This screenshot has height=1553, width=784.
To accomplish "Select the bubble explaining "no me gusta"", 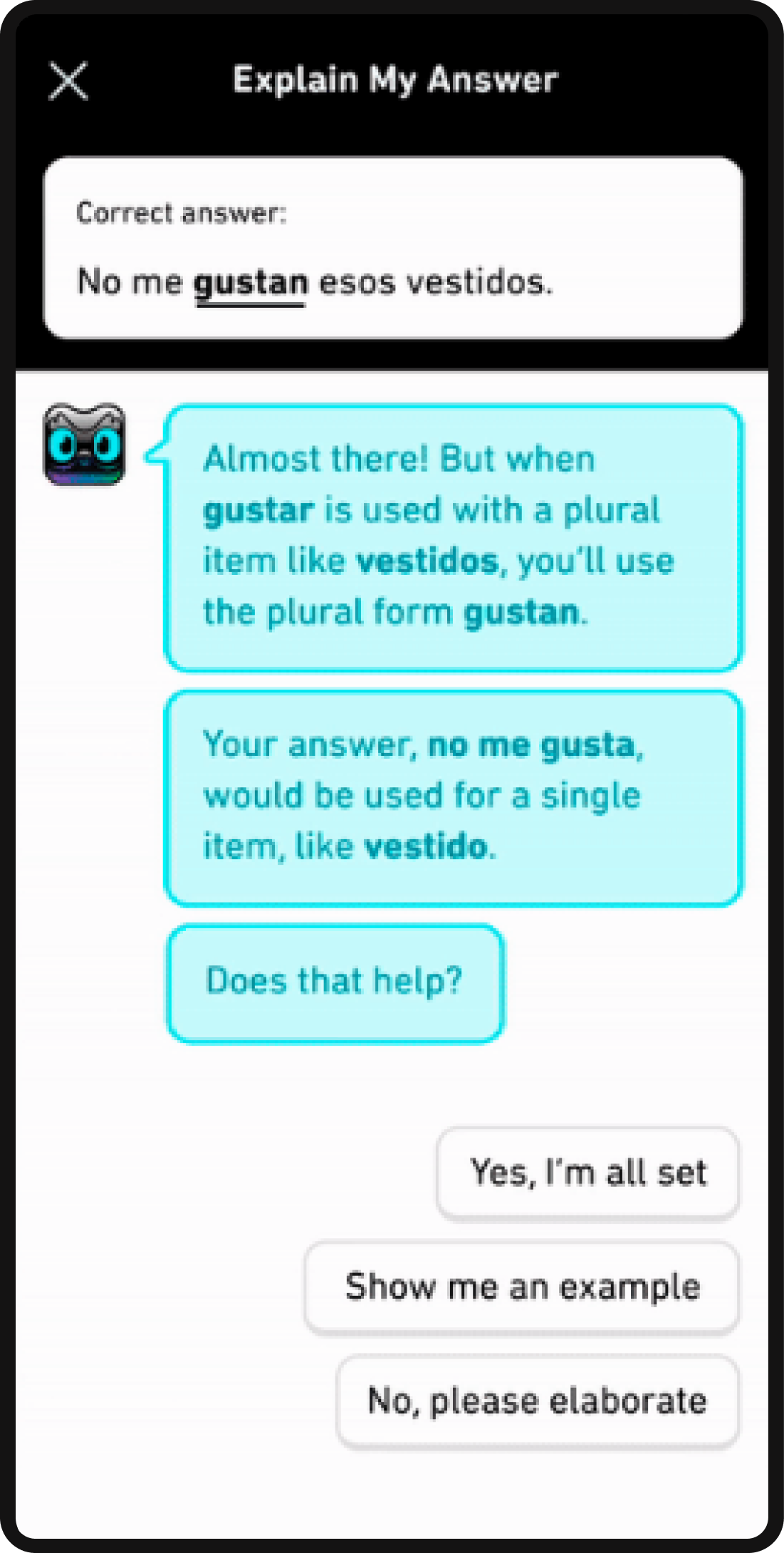I will click(x=454, y=794).
